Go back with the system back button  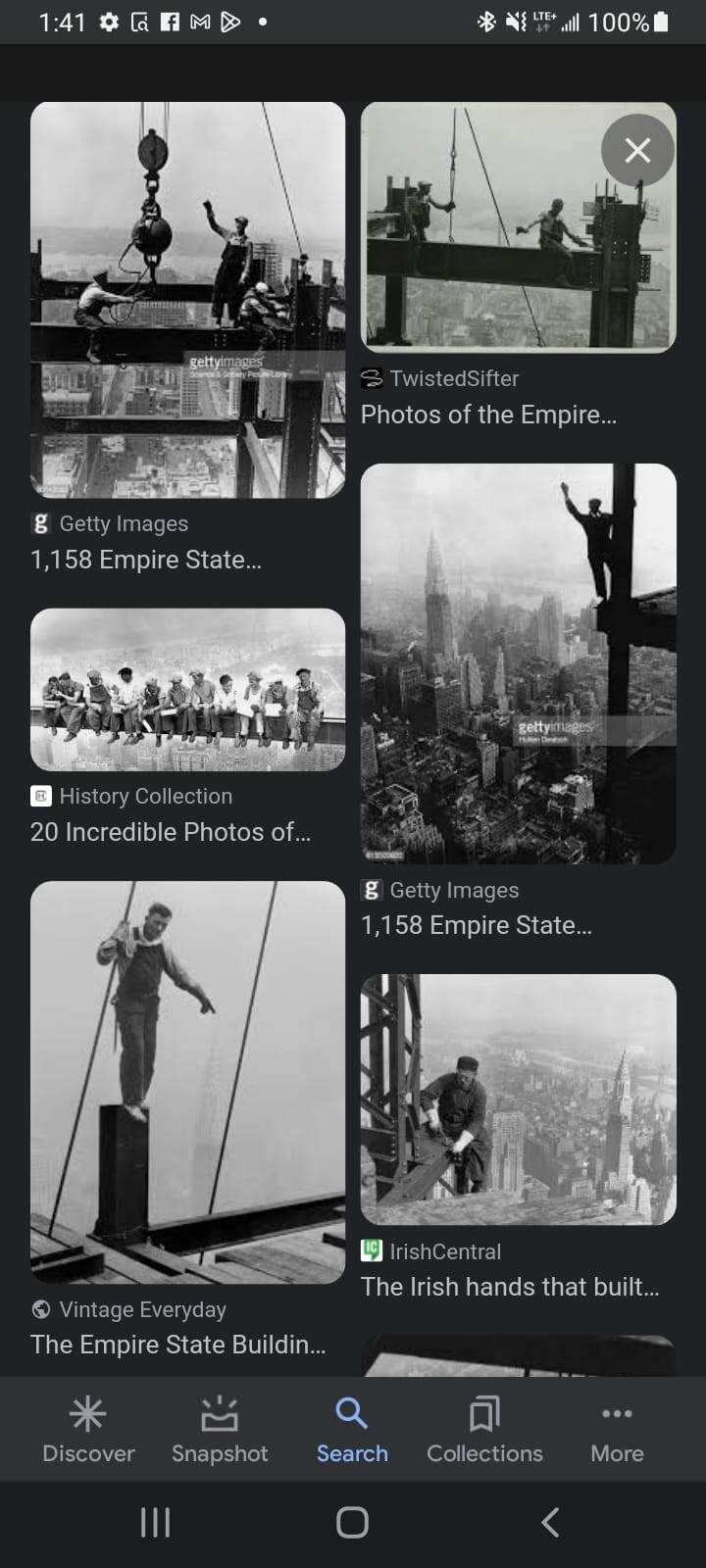550,1522
